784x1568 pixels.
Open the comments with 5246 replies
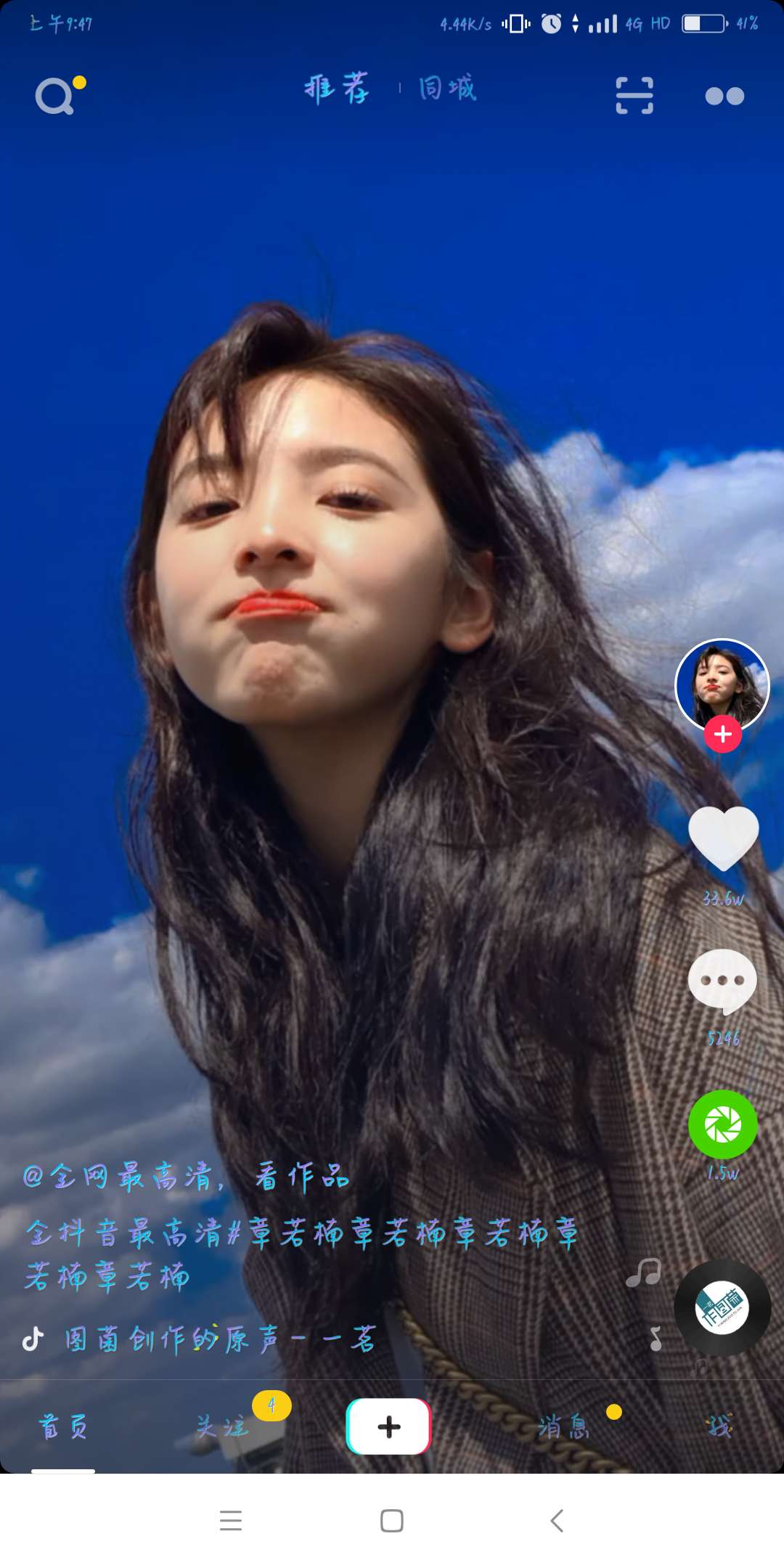(722, 981)
